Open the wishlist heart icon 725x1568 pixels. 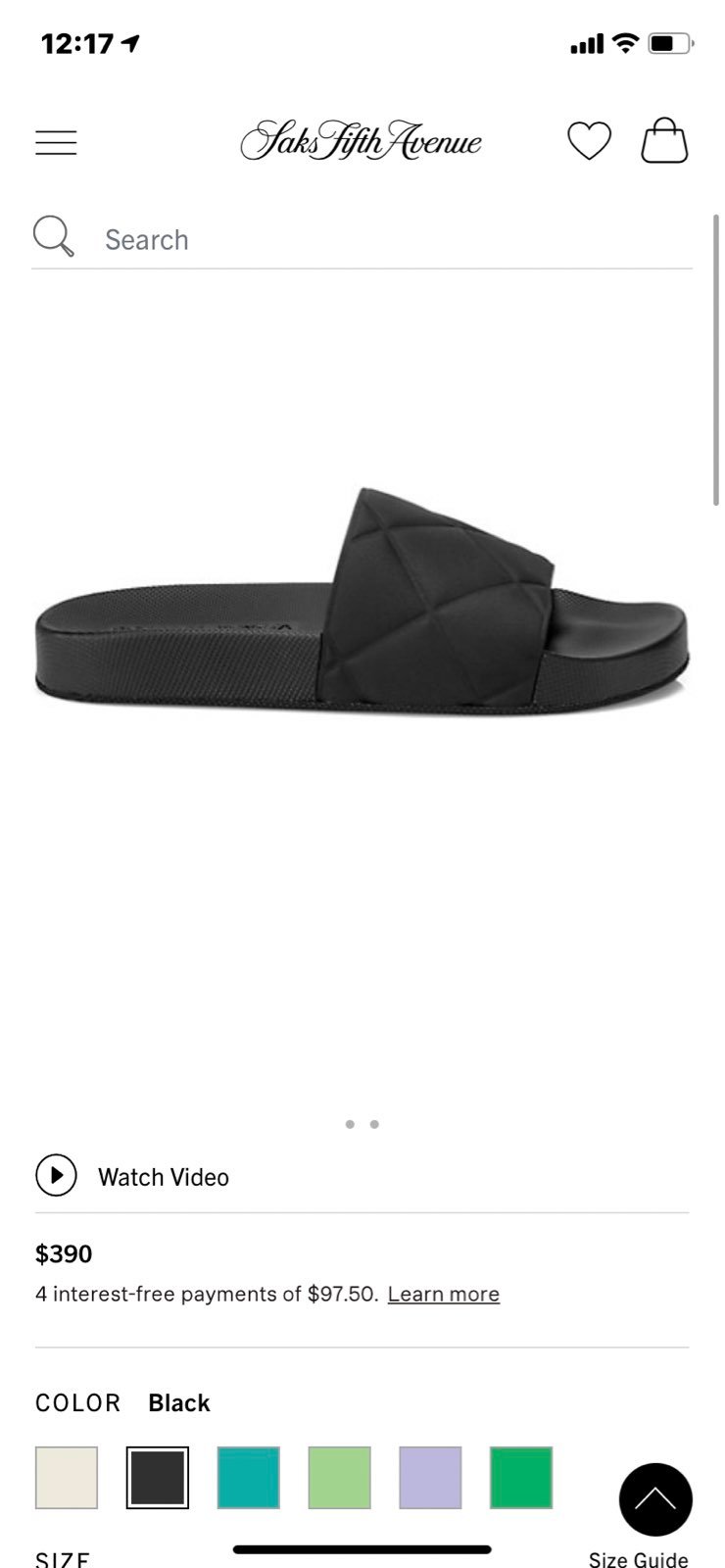(589, 141)
